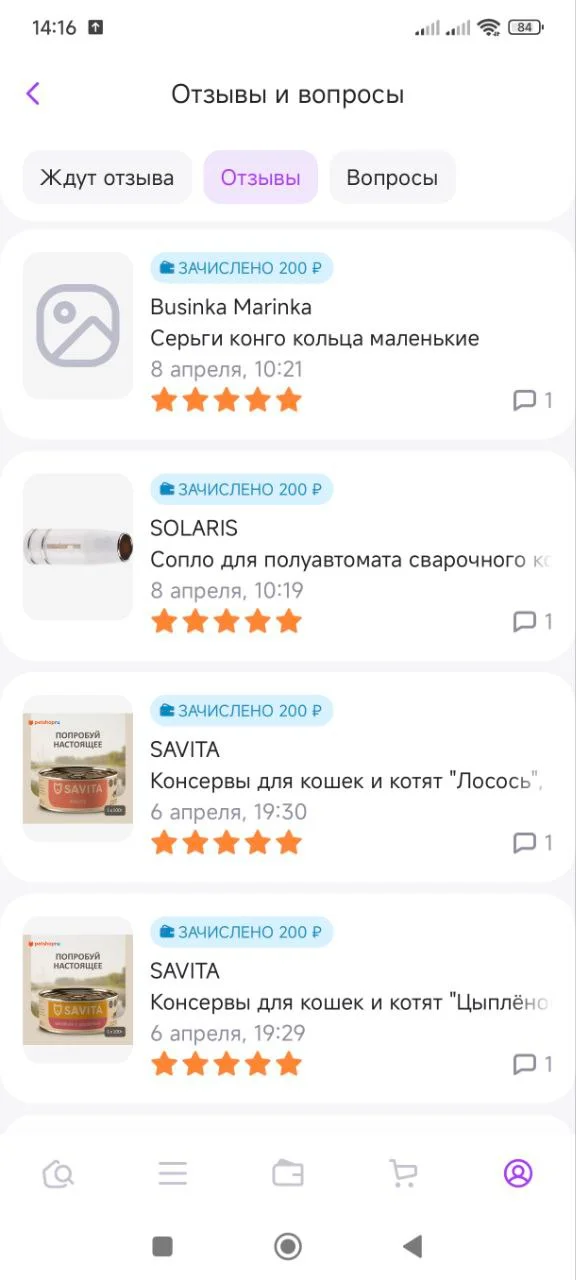
Task: Select the Отзывы tab
Action: coord(261,178)
